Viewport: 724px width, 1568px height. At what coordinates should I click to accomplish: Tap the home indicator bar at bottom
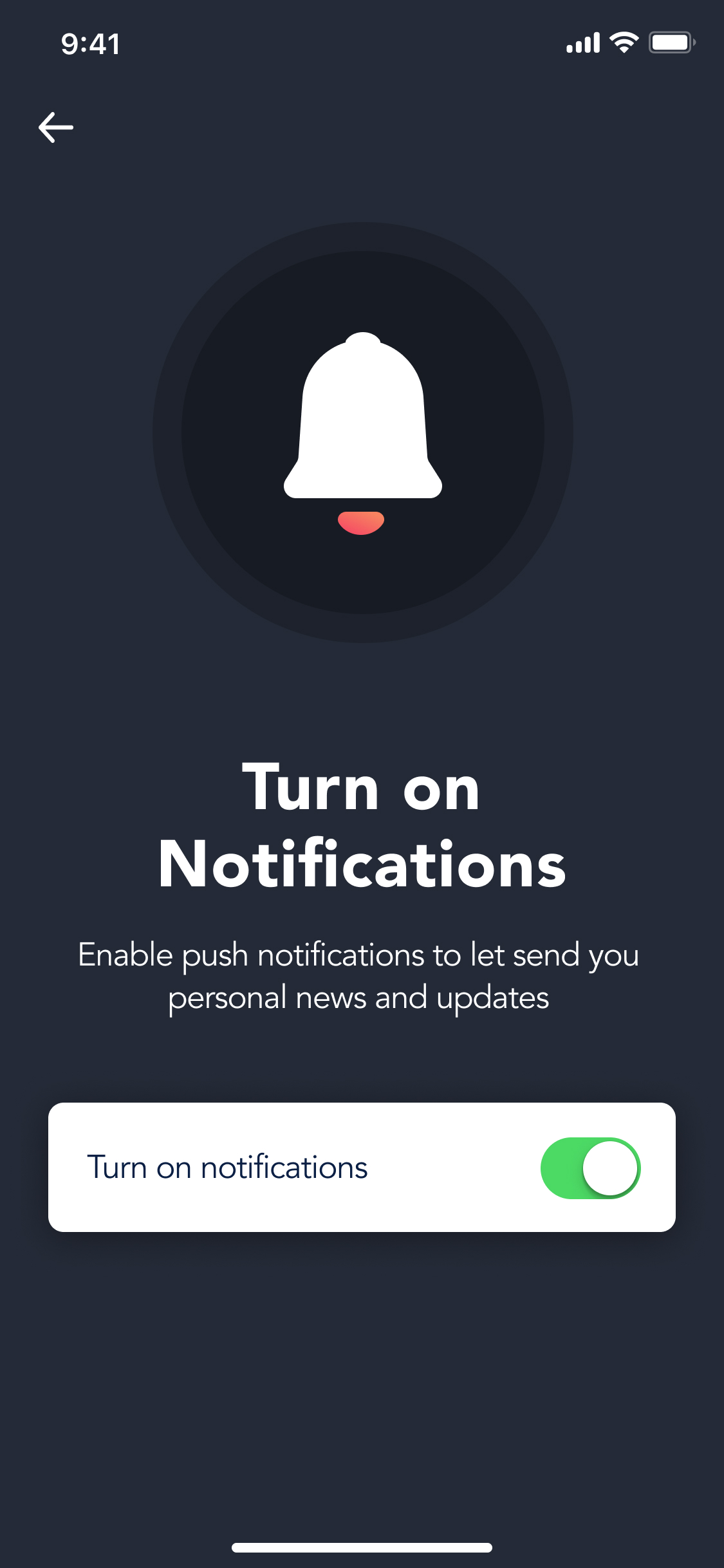tap(362, 1547)
